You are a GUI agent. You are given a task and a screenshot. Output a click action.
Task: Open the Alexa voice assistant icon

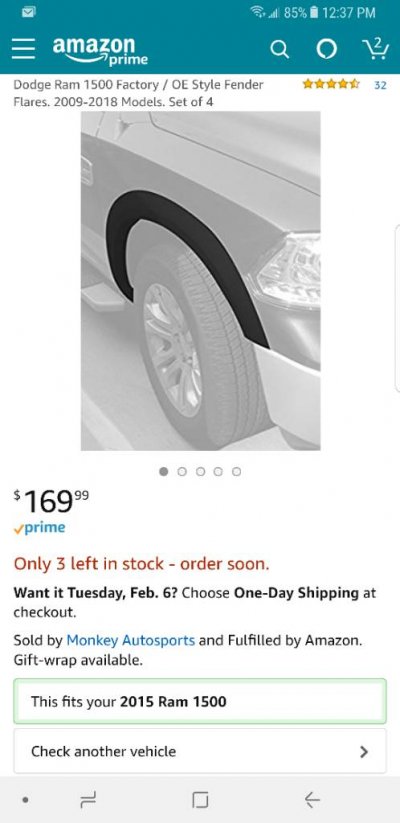click(x=327, y=50)
